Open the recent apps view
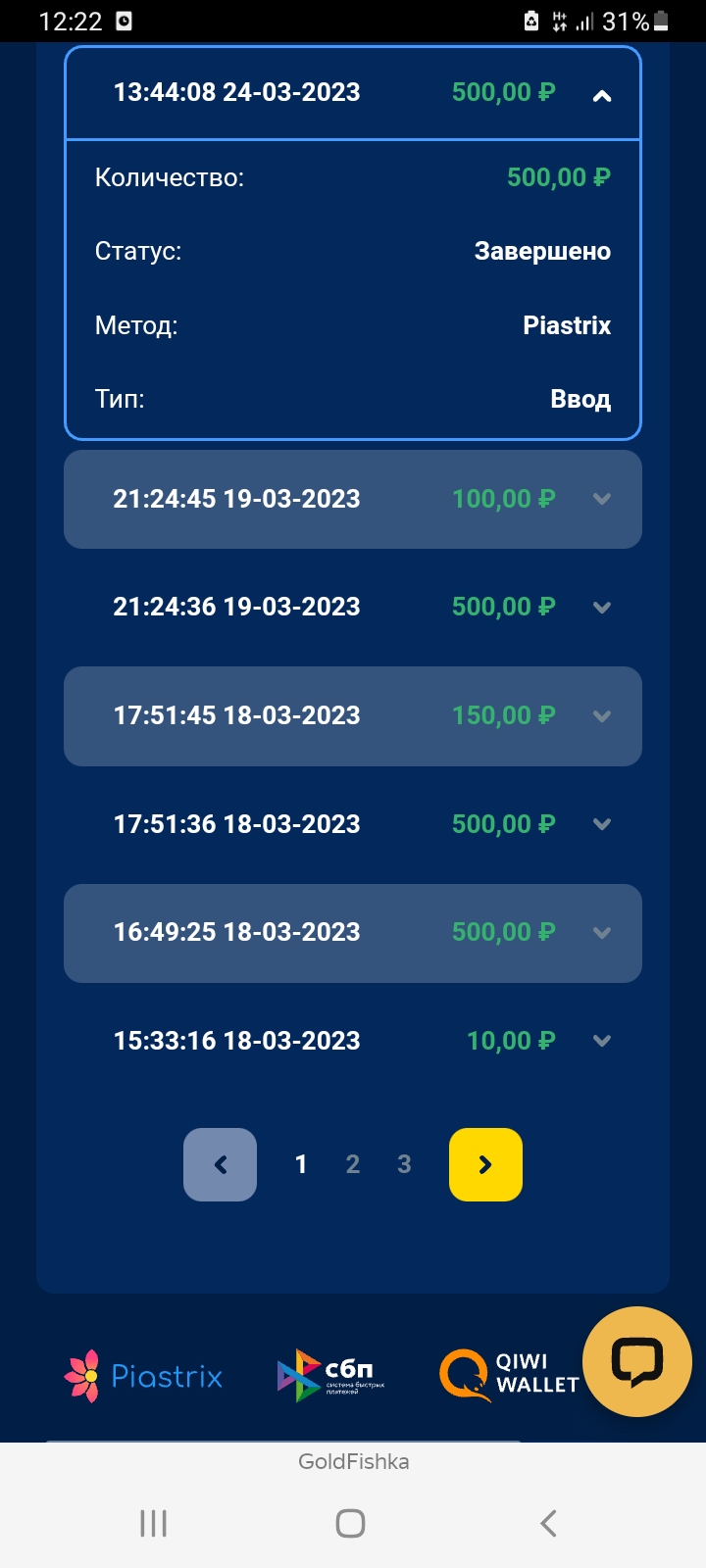The image size is (706, 1568). click(154, 1523)
